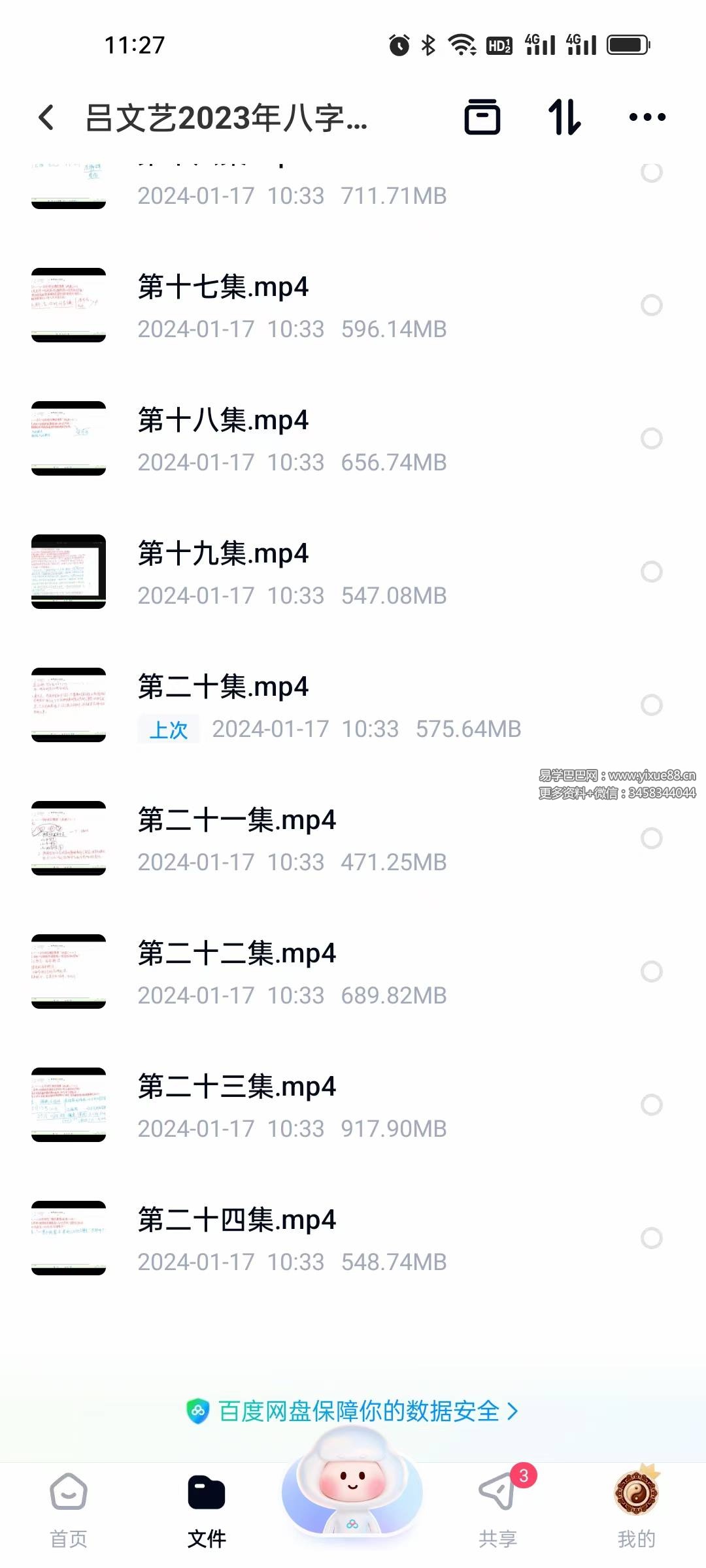Open the sort order icon next to more options

[x=565, y=116]
